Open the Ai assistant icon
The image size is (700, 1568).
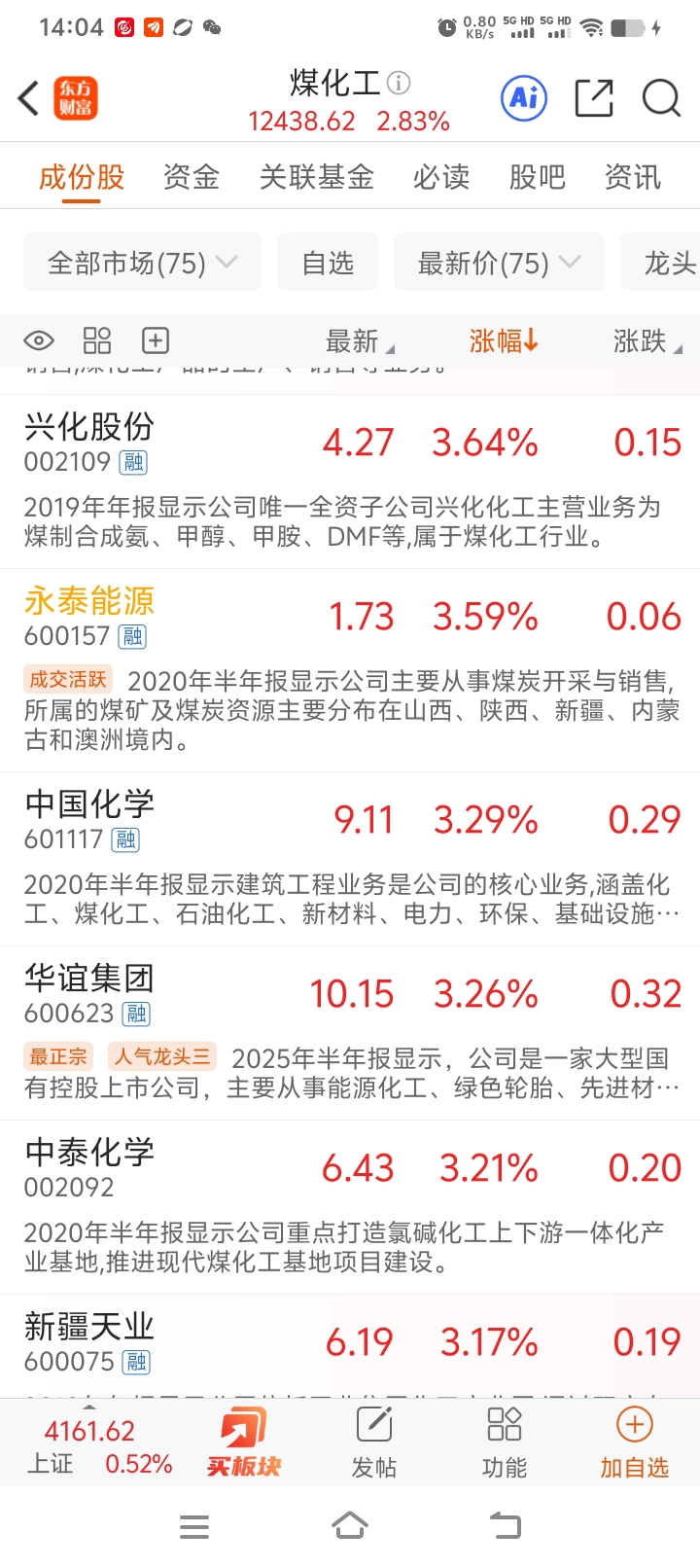pos(524,97)
